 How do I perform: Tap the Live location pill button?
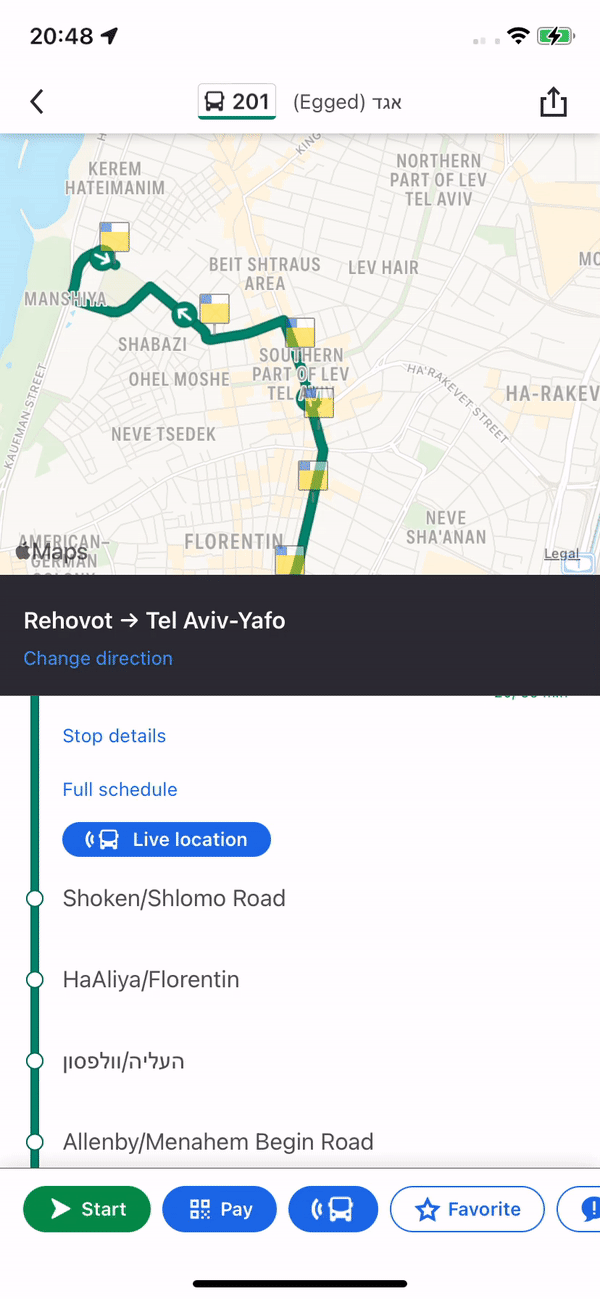[x=167, y=839]
